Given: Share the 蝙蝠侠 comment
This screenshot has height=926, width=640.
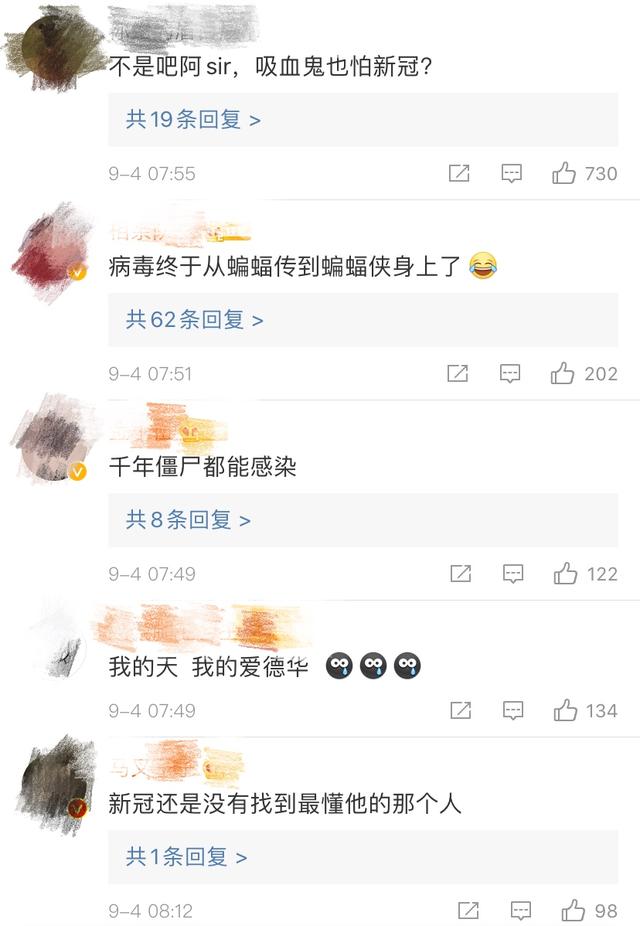Looking at the screenshot, I should click(458, 373).
